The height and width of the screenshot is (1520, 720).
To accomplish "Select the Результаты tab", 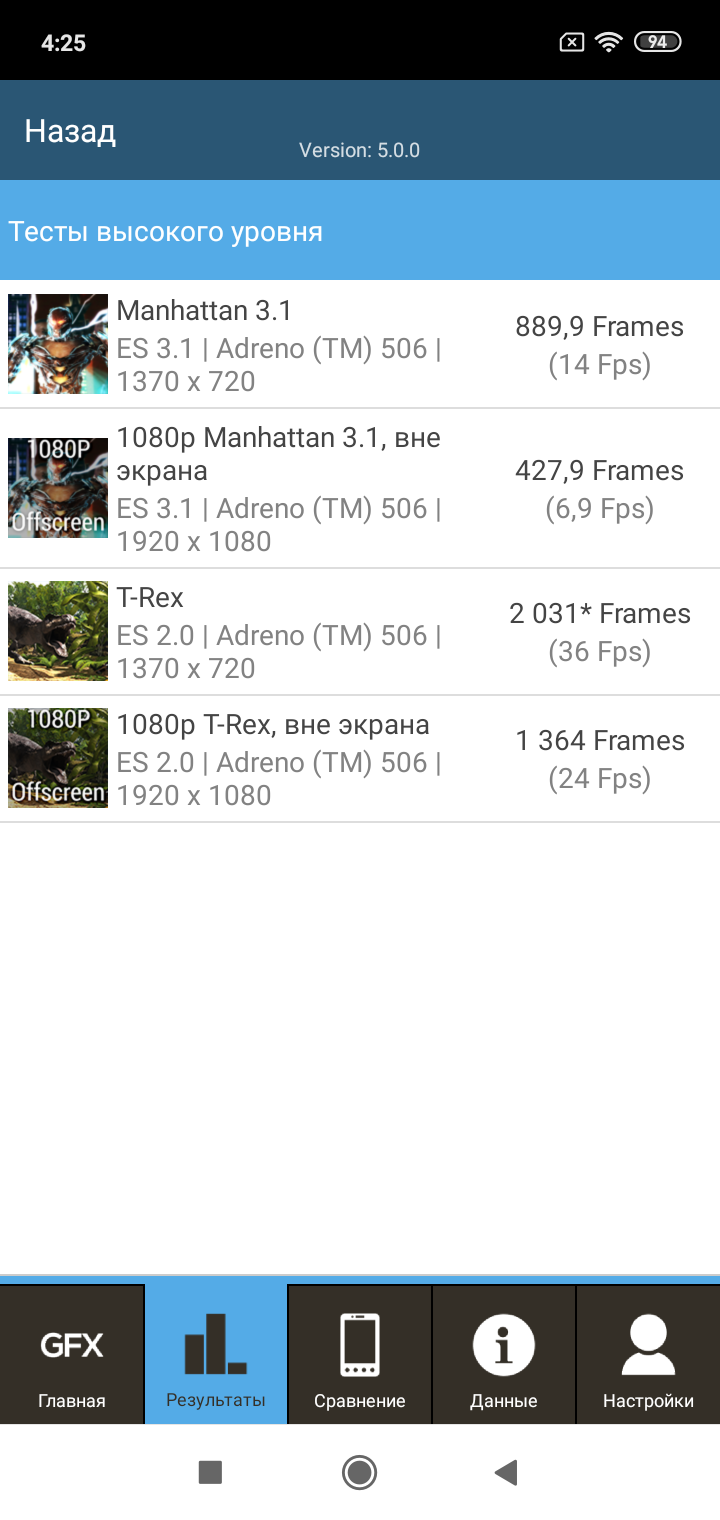I will click(216, 1355).
